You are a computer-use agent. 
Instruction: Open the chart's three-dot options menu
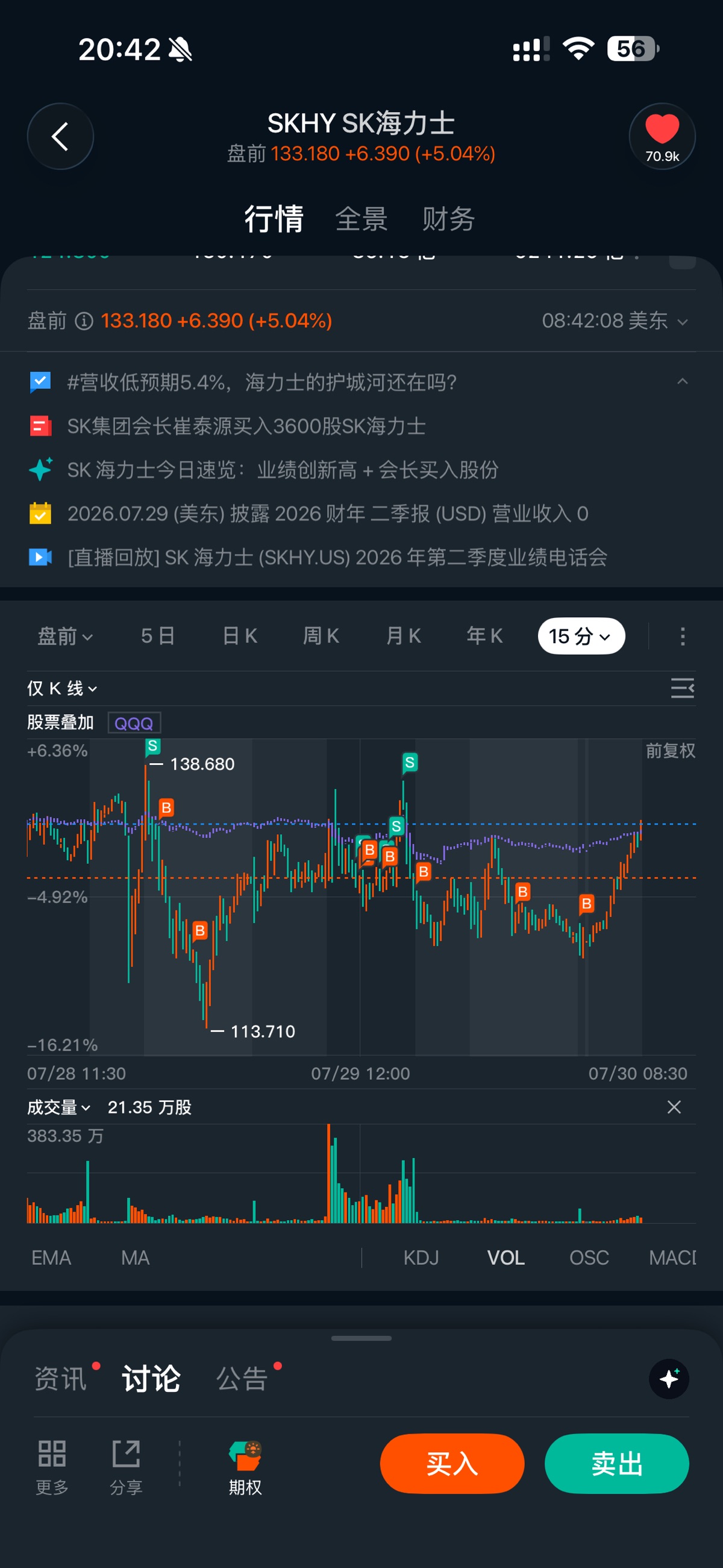point(682,636)
